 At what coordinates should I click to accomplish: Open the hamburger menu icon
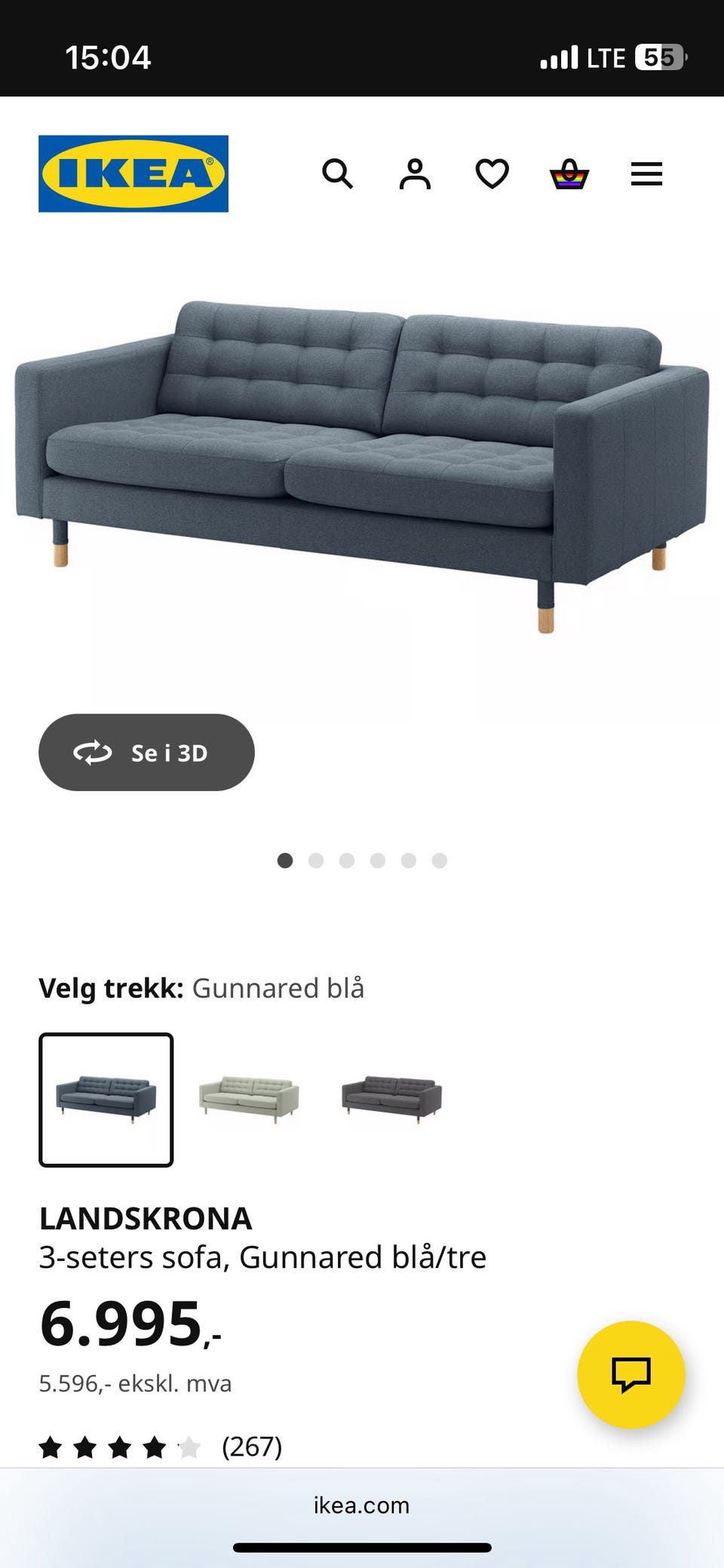646,174
